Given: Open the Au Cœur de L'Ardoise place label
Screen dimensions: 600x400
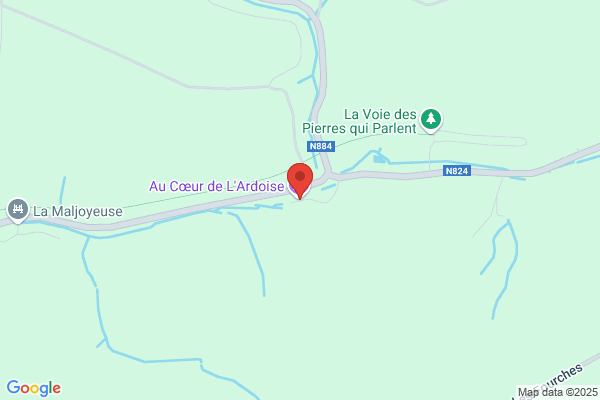Looking at the screenshot, I should tap(217, 186).
